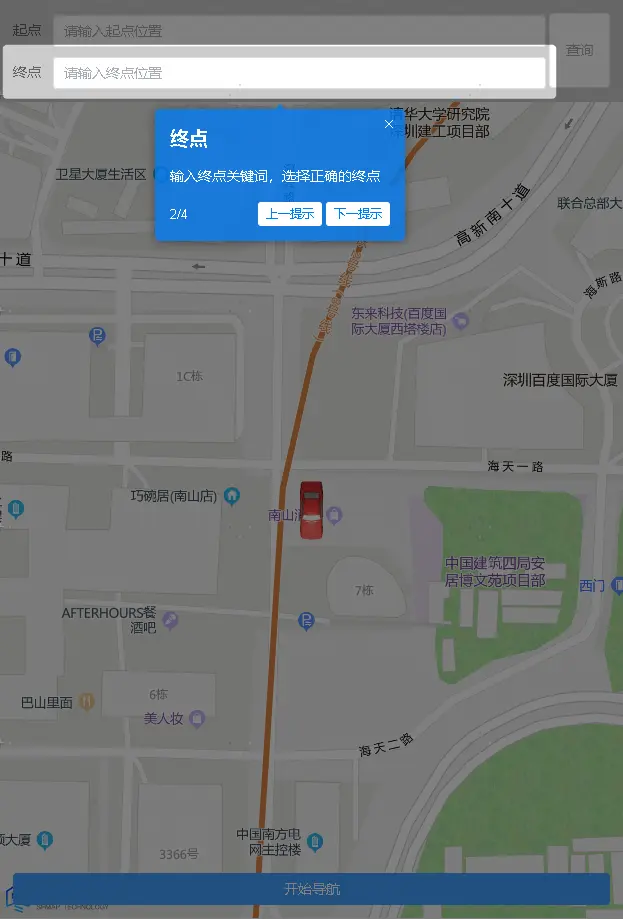Go back with 上一提示
The height and width of the screenshot is (919, 623).
(x=289, y=214)
